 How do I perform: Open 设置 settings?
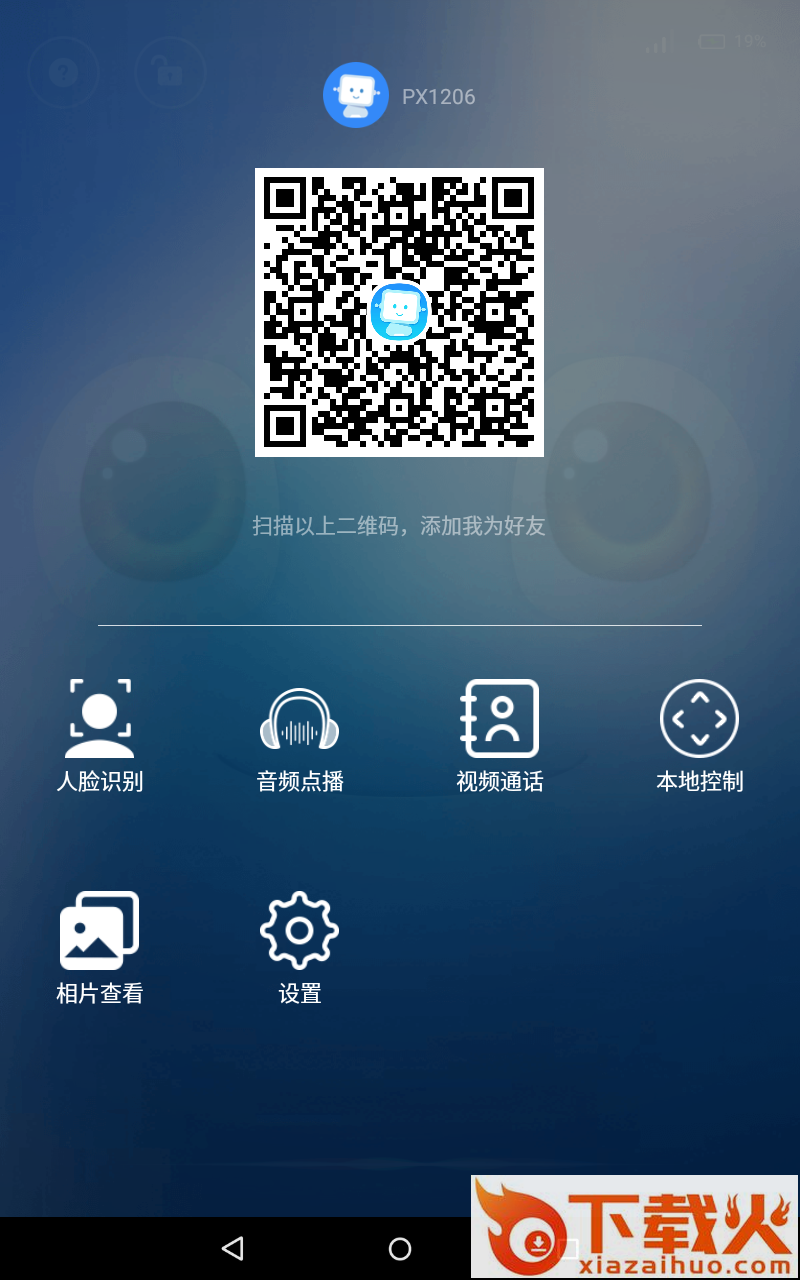300,946
